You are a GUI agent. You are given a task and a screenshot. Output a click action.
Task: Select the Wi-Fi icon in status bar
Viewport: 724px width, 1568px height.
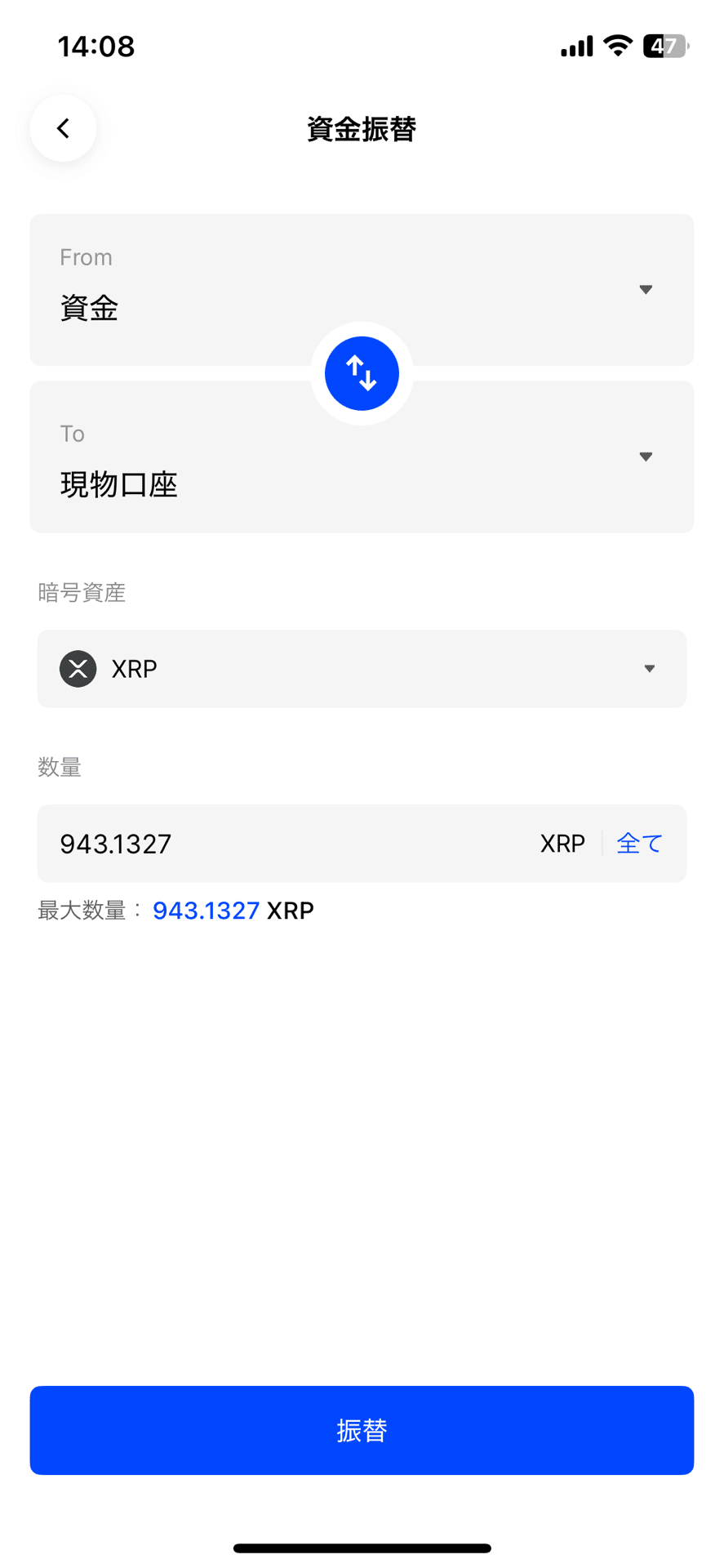coord(618,47)
